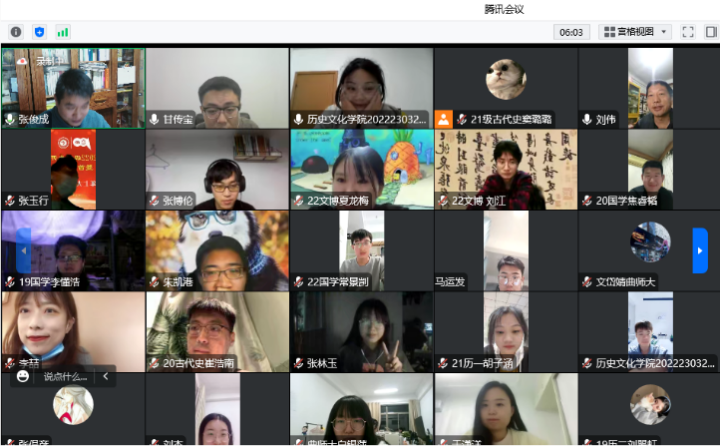Open the emoji reaction picker
The height and width of the screenshot is (446, 720).
click(23, 377)
